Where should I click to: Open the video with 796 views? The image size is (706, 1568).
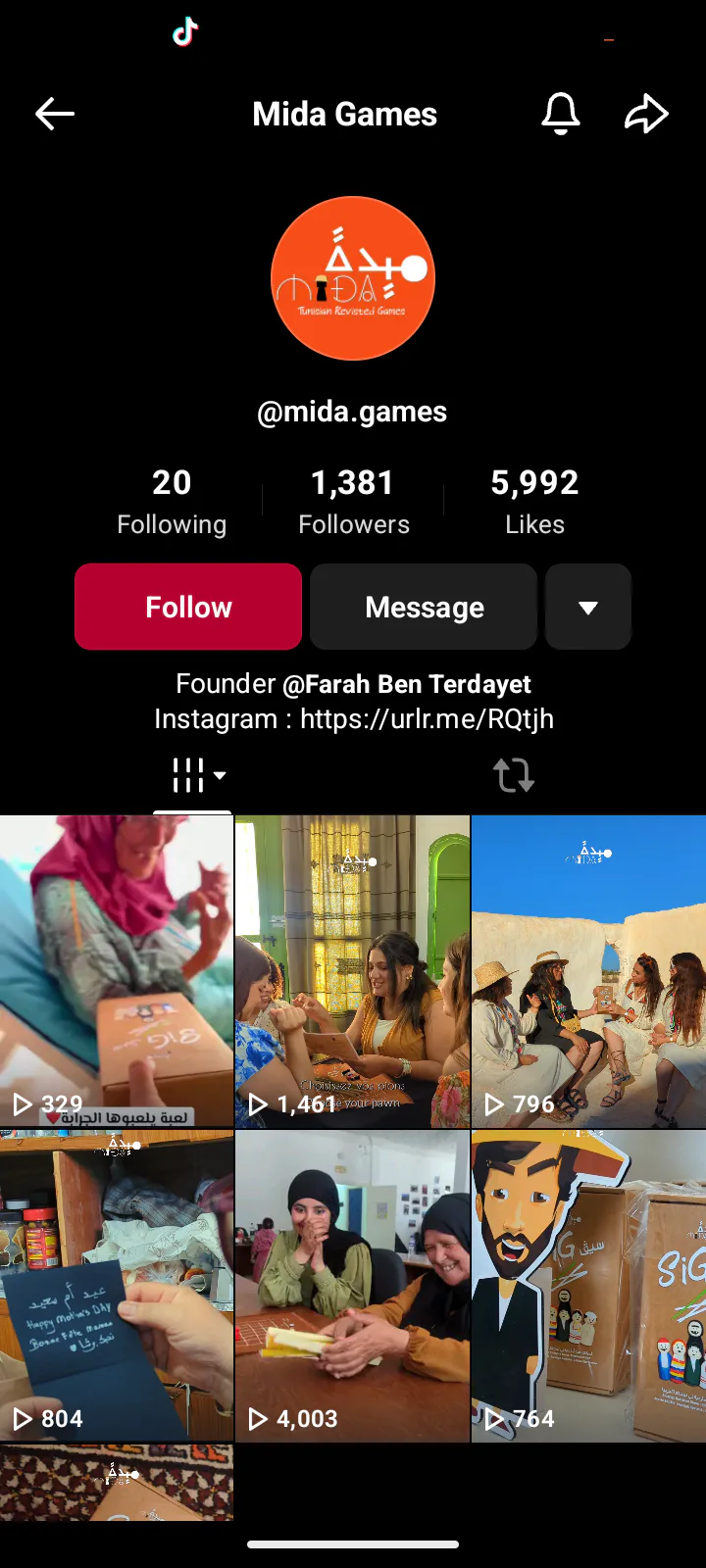click(x=588, y=970)
